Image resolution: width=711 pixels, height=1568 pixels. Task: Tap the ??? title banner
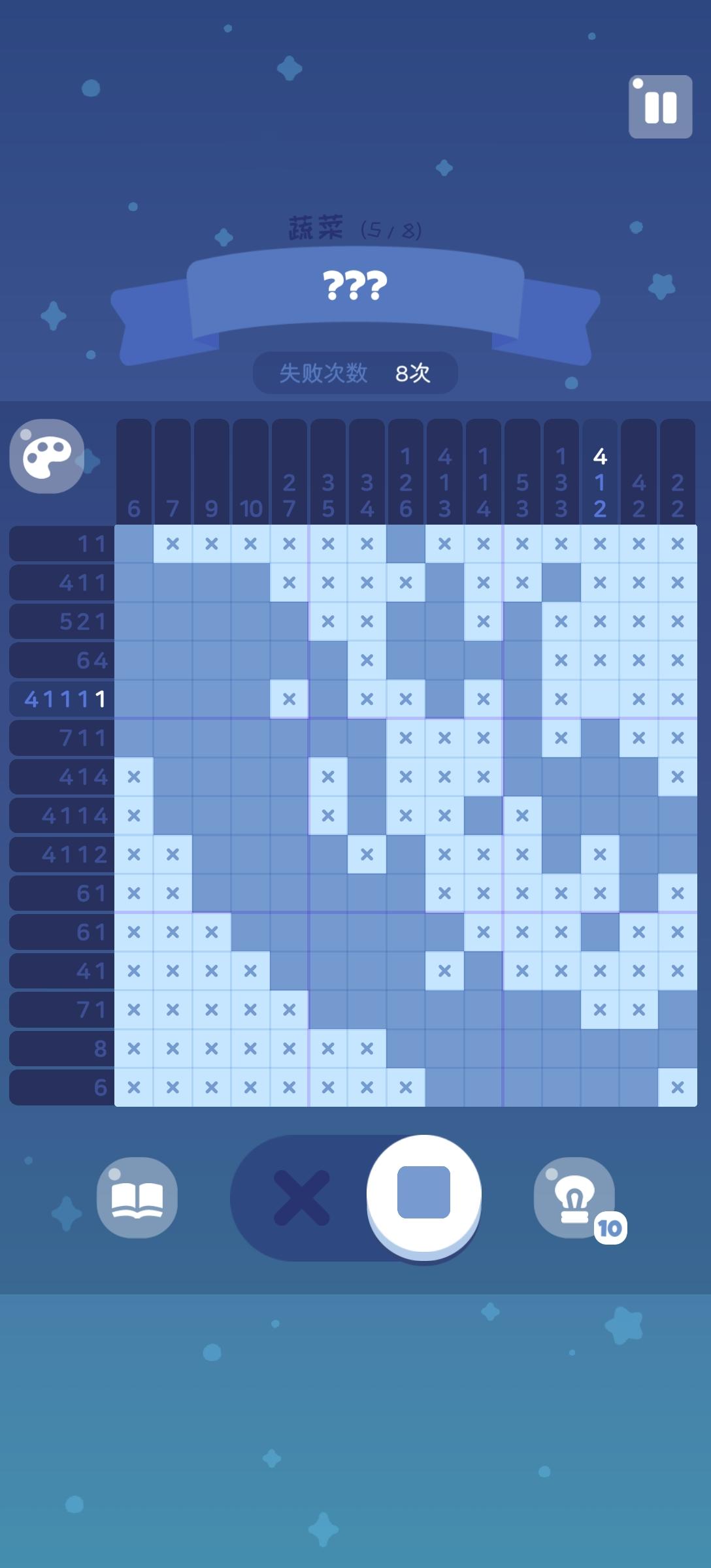(x=355, y=286)
